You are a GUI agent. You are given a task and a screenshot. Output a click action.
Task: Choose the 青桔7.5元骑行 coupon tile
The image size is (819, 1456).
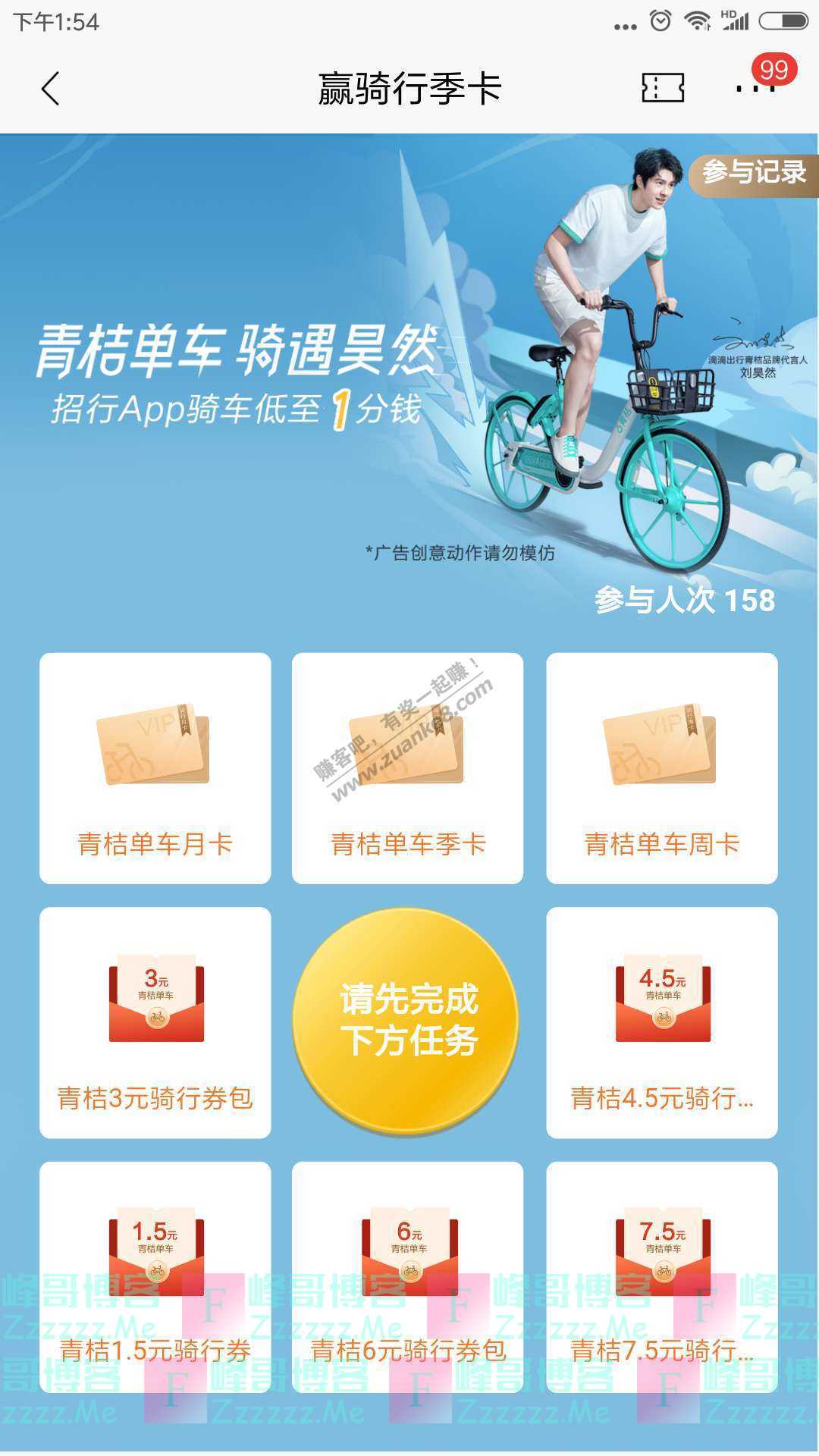(x=661, y=1276)
